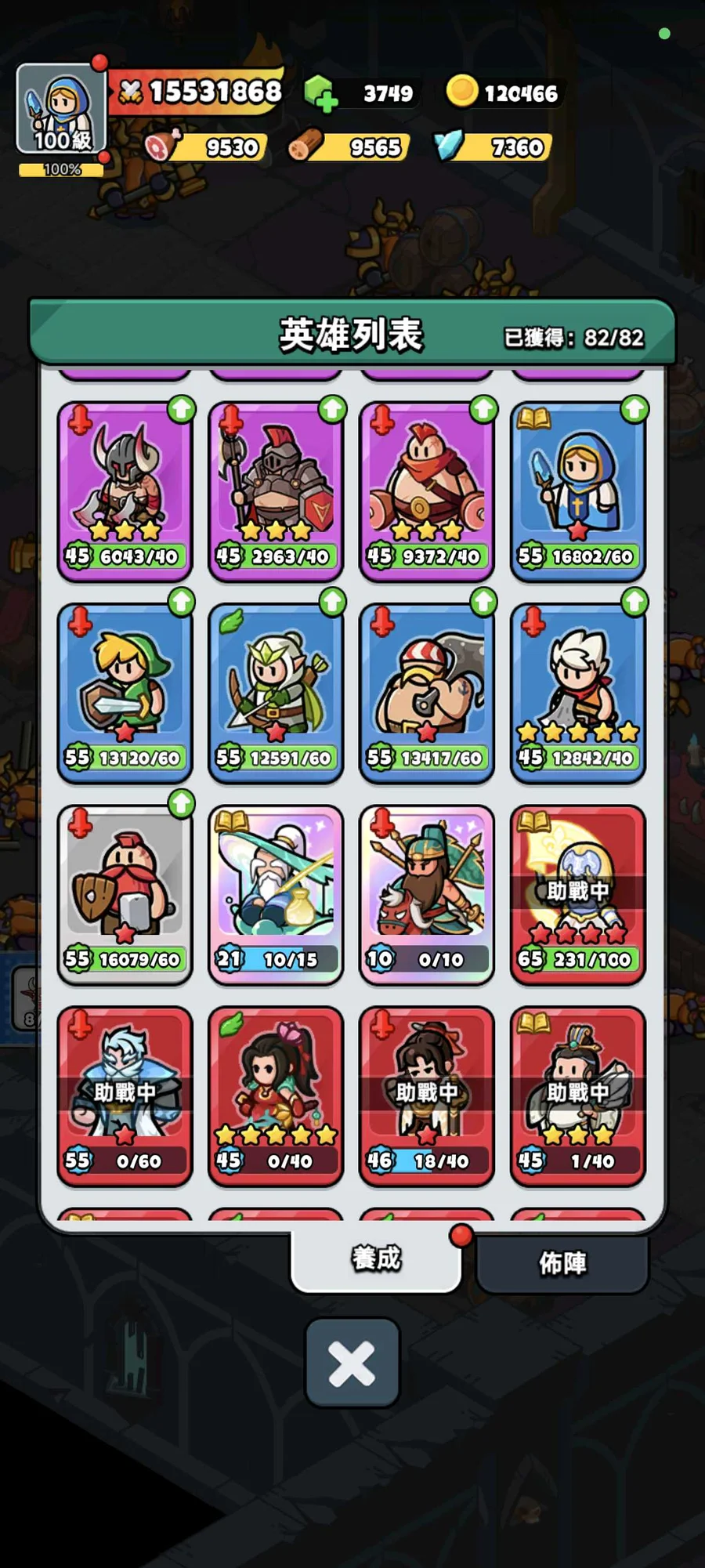
Task: Open level 46 assisting hero 18/40
Action: (x=427, y=1095)
